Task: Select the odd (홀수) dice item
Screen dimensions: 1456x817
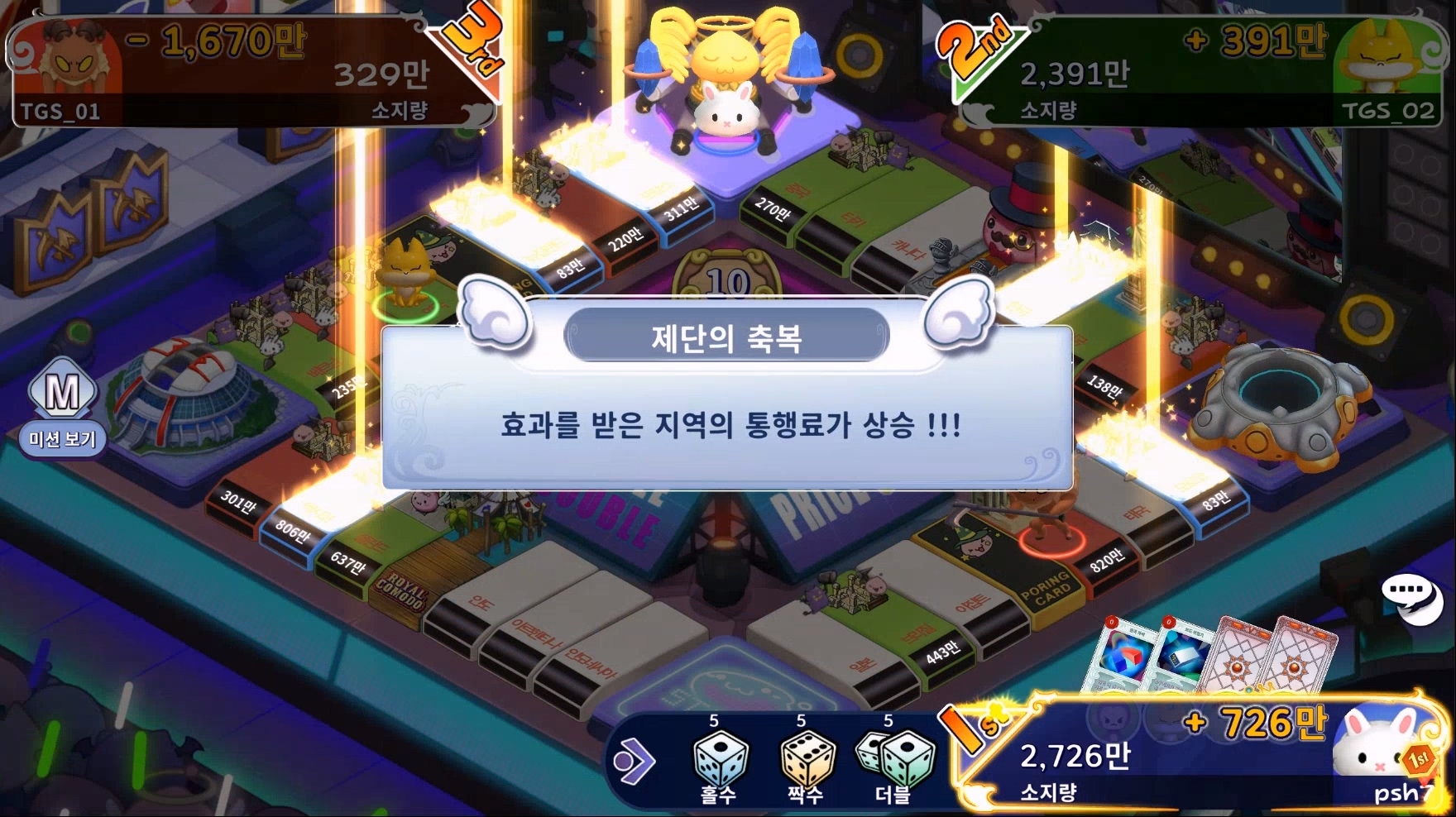Action: point(719,761)
